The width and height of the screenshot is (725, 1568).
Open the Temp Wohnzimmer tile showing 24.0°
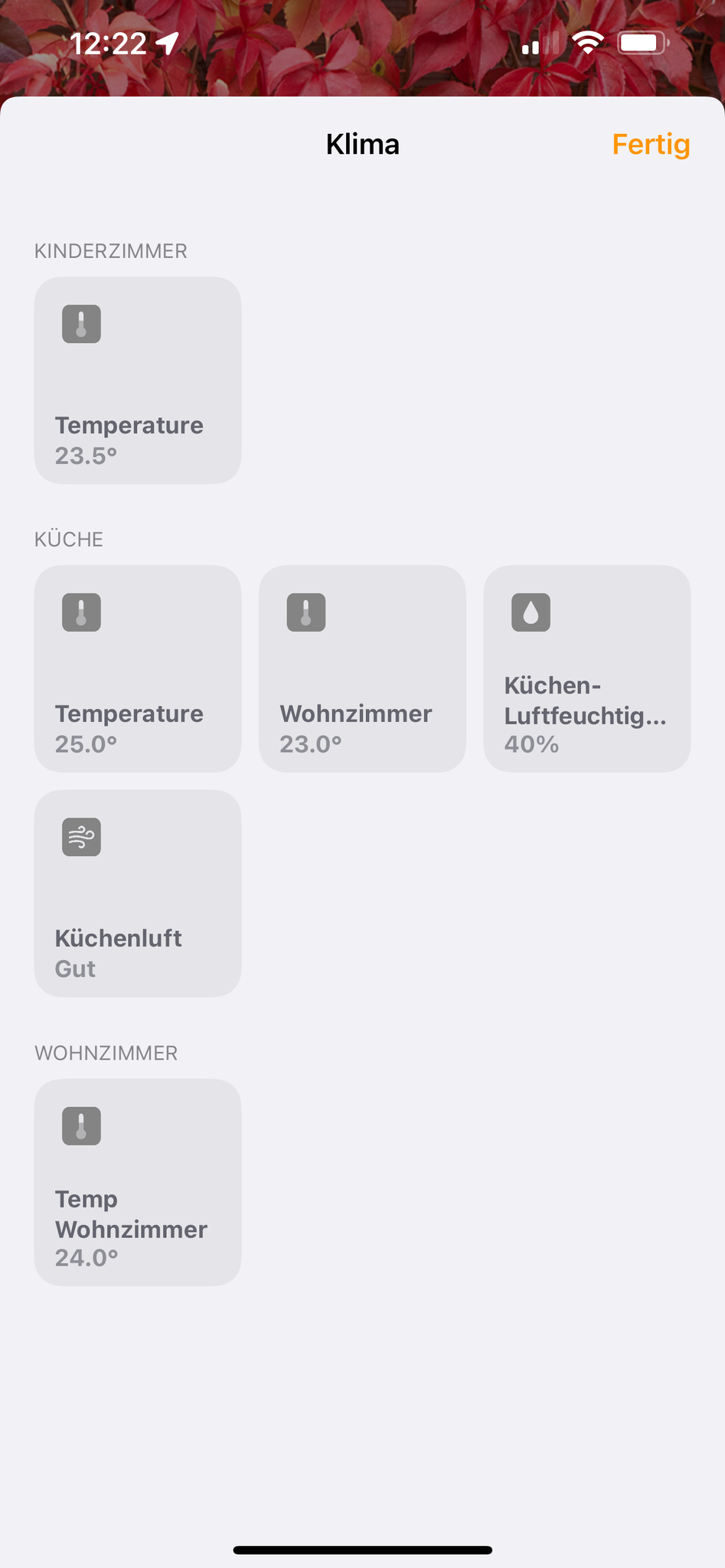point(138,1182)
